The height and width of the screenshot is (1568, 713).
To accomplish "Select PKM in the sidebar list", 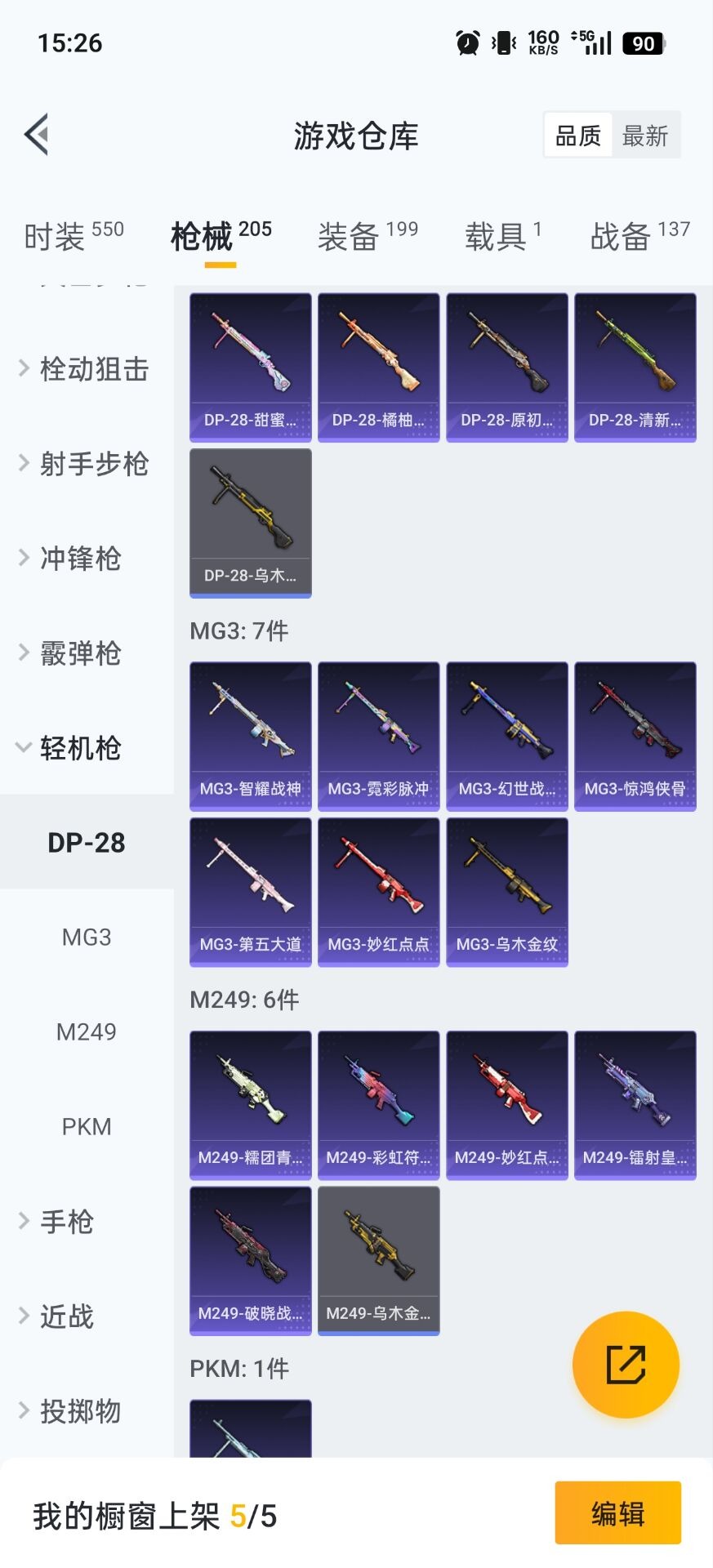I will (85, 1127).
